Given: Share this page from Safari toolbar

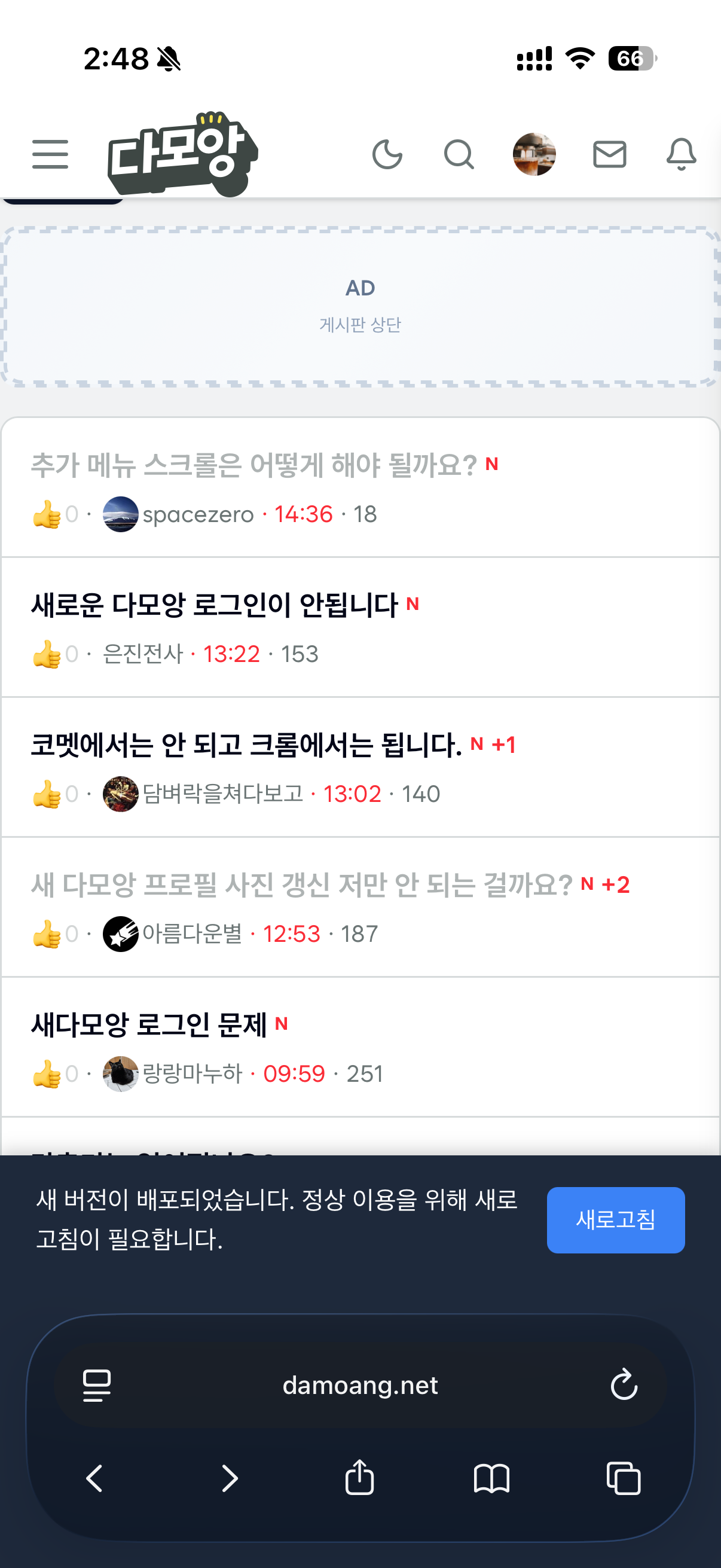Looking at the screenshot, I should (359, 1477).
